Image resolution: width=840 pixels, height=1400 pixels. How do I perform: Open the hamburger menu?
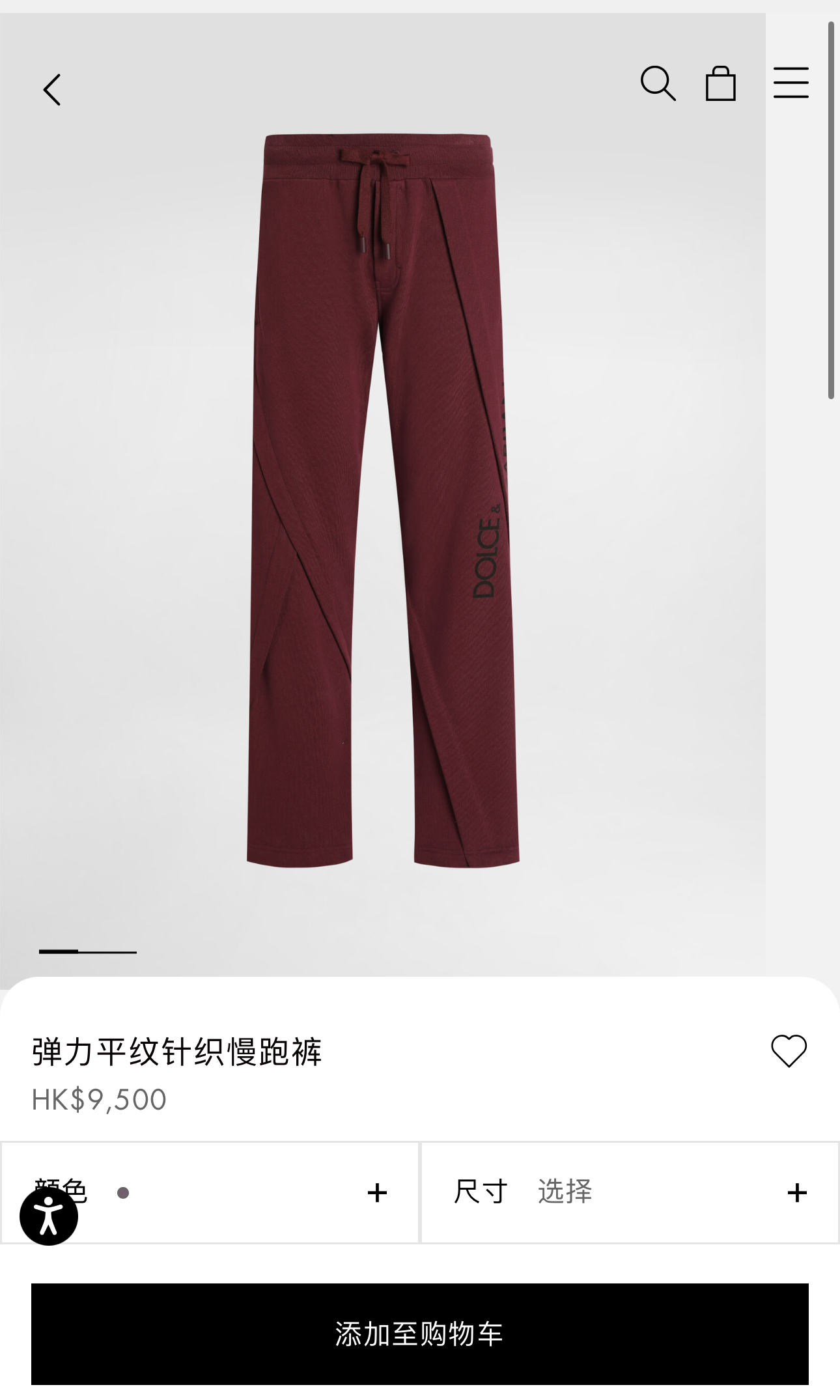coord(791,83)
